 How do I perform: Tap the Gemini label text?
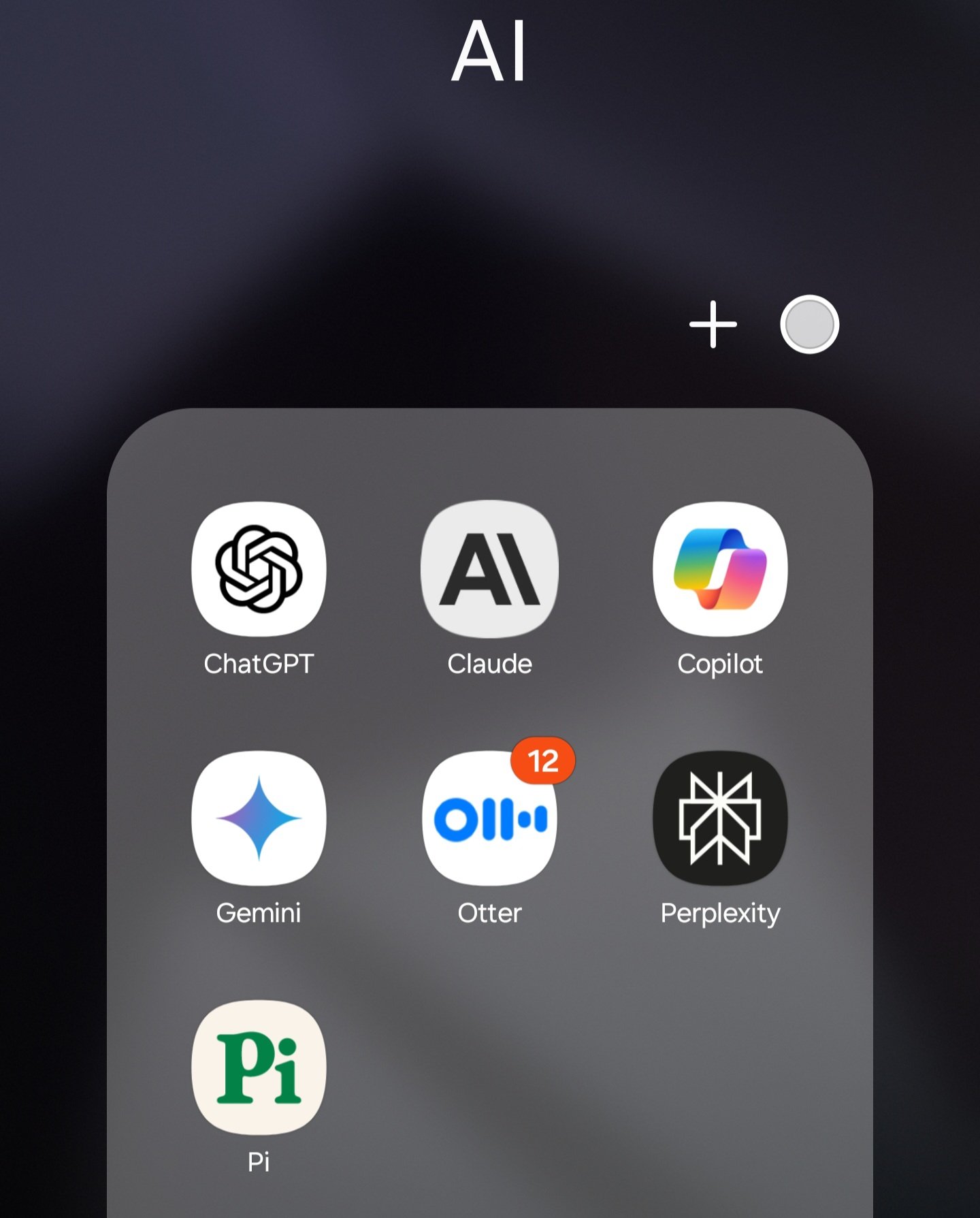[x=259, y=912]
